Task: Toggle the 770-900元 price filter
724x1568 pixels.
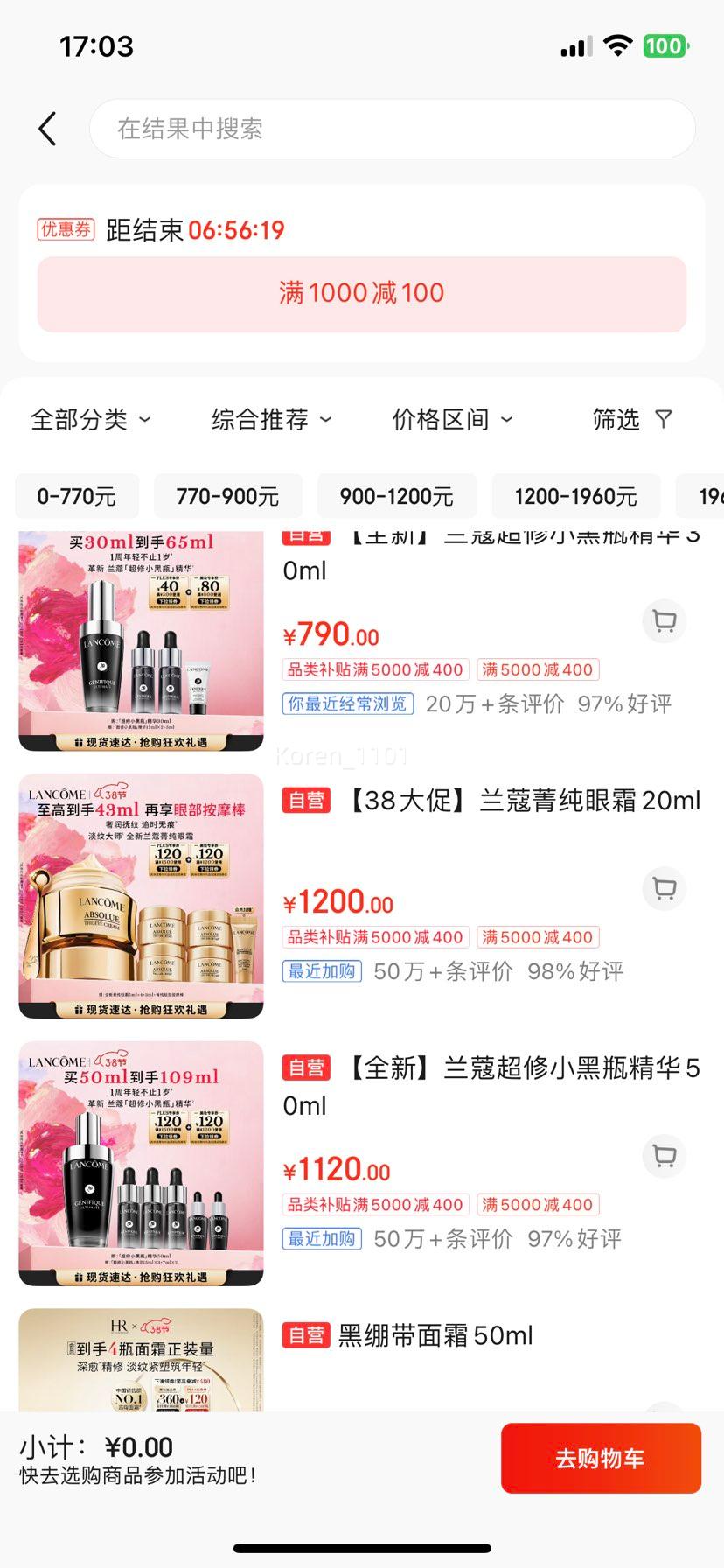Action: (x=228, y=496)
